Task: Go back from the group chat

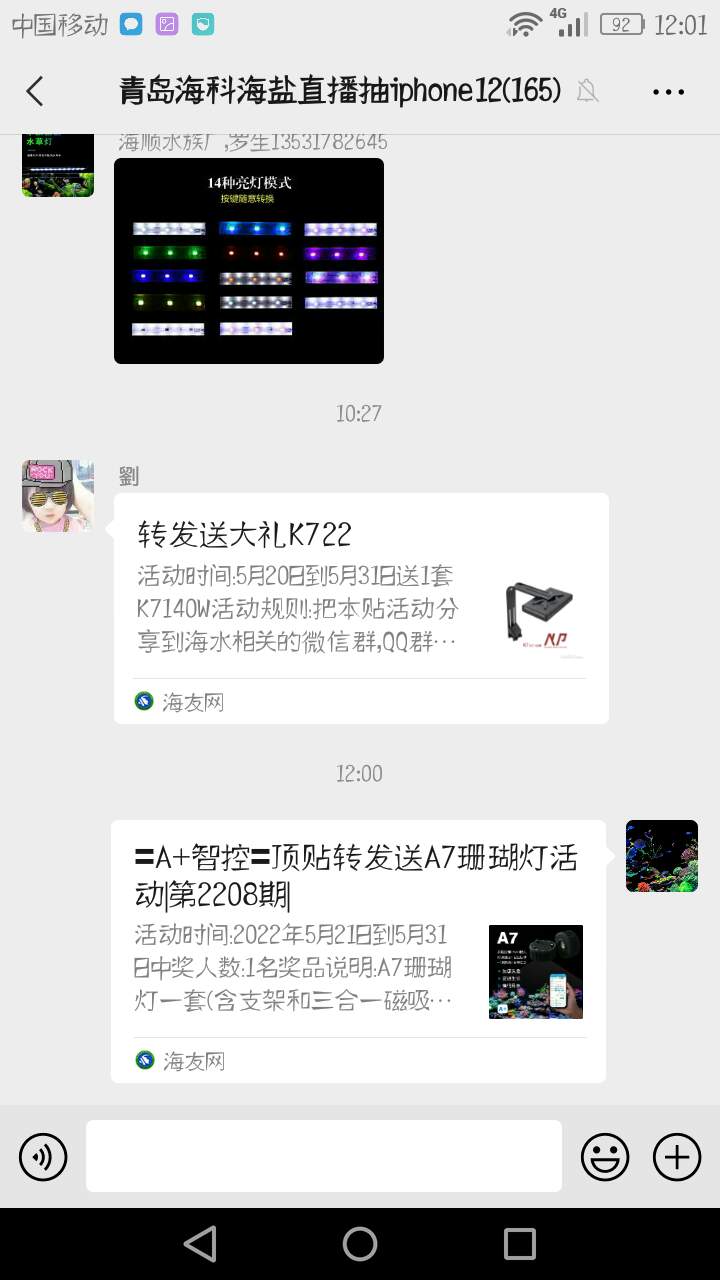Action: point(35,92)
